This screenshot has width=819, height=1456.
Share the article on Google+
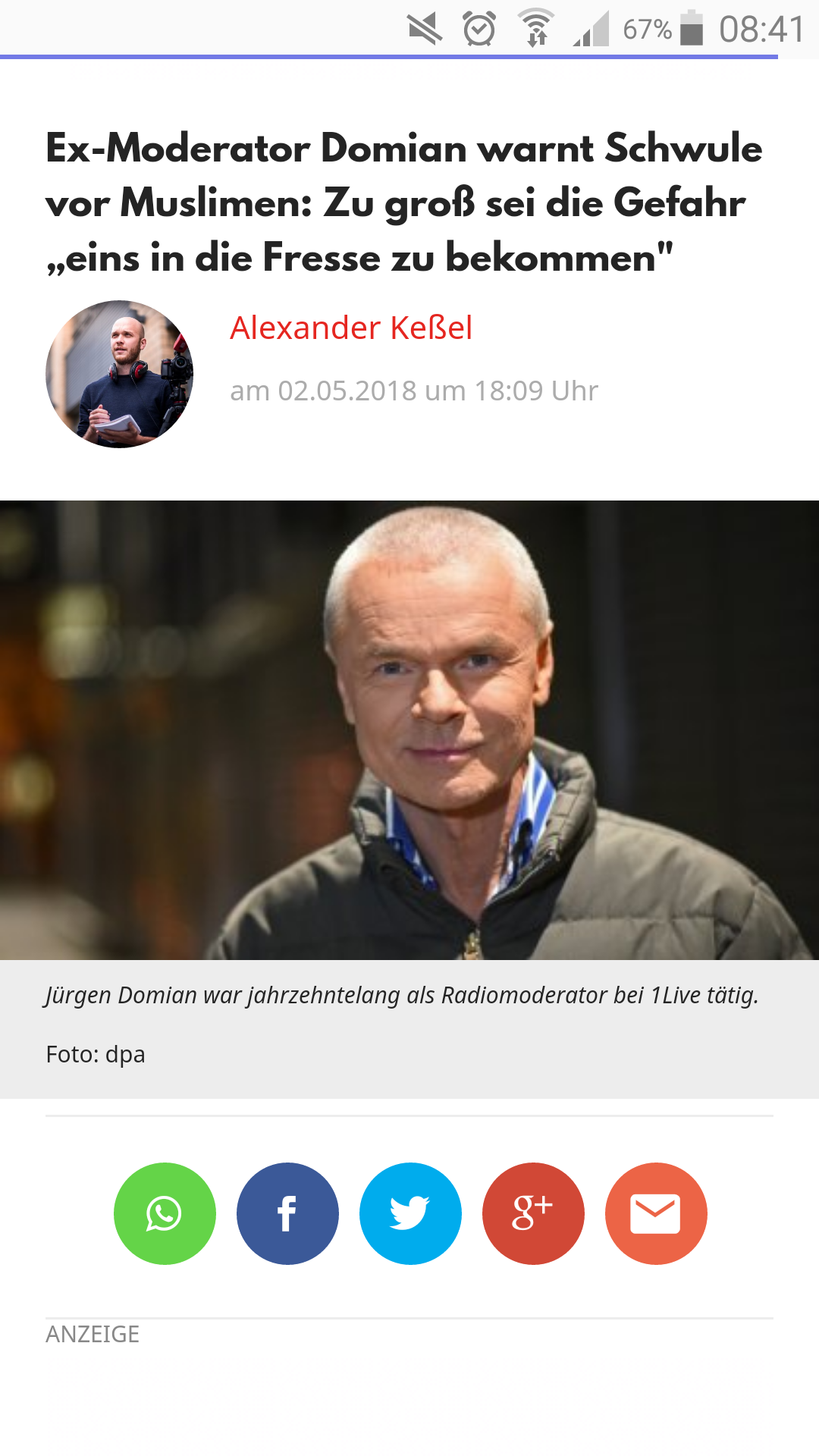point(533,1213)
